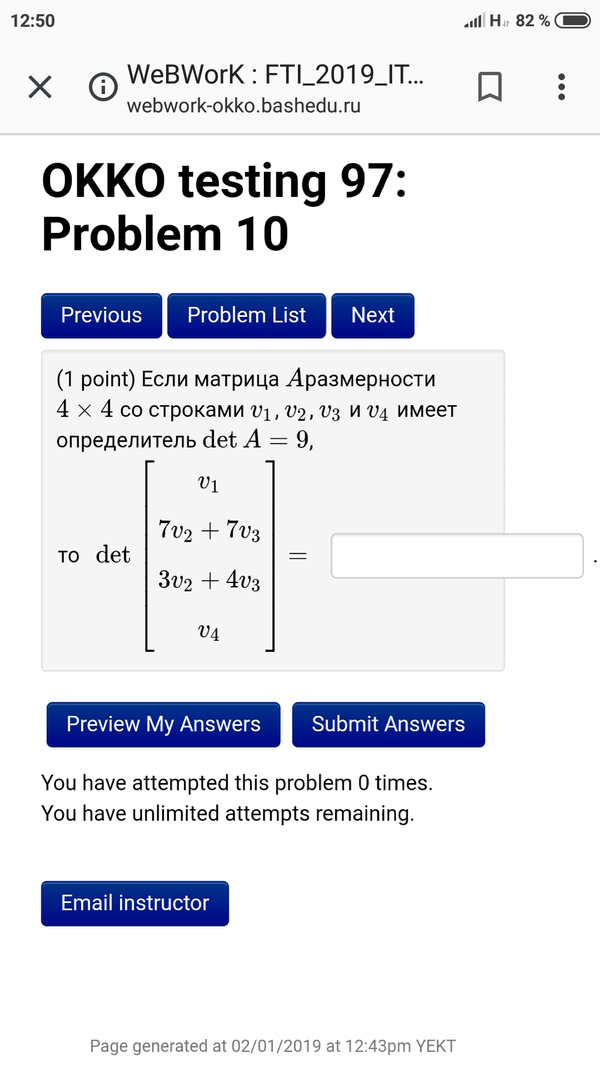Submit Answers for this problem
This screenshot has width=600, height=1067.
(x=388, y=725)
